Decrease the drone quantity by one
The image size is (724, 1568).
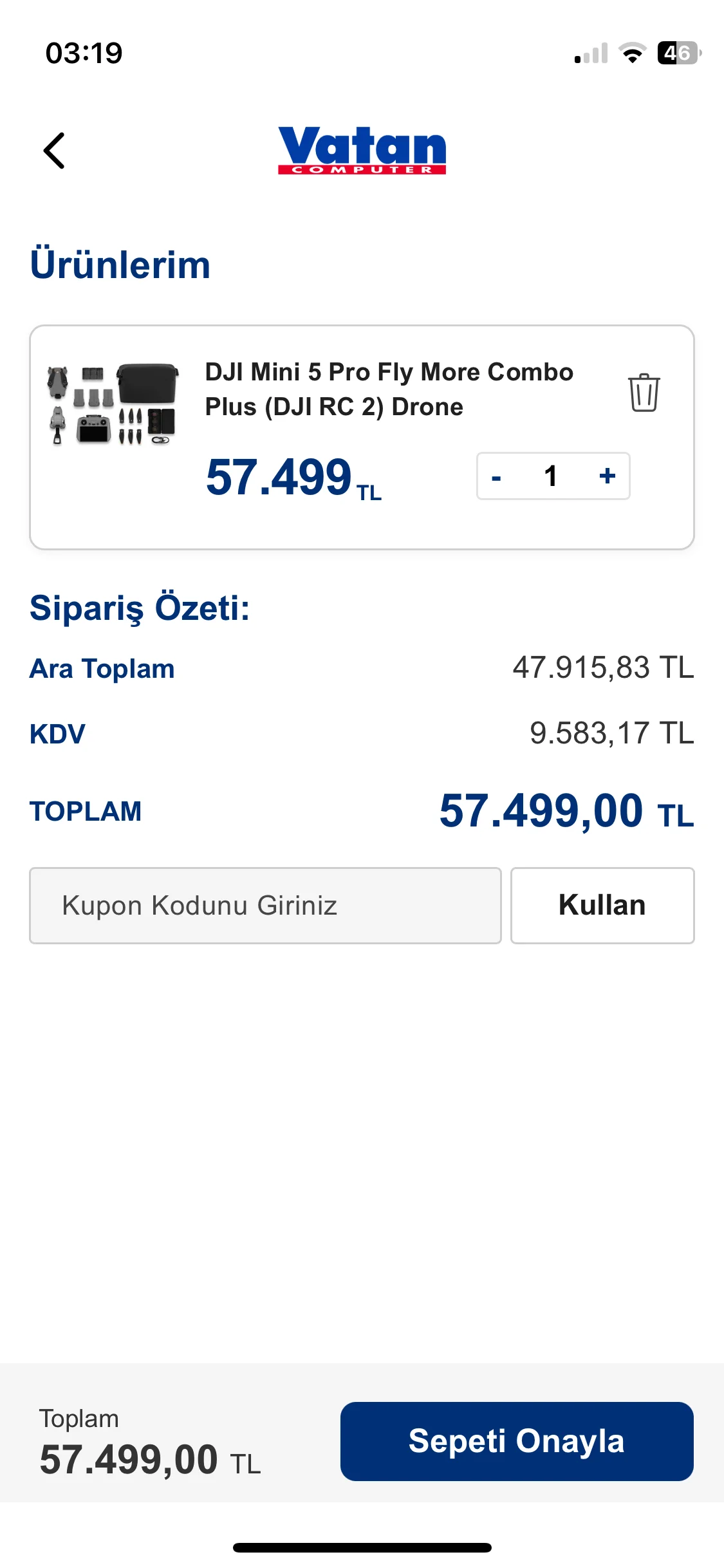point(496,477)
